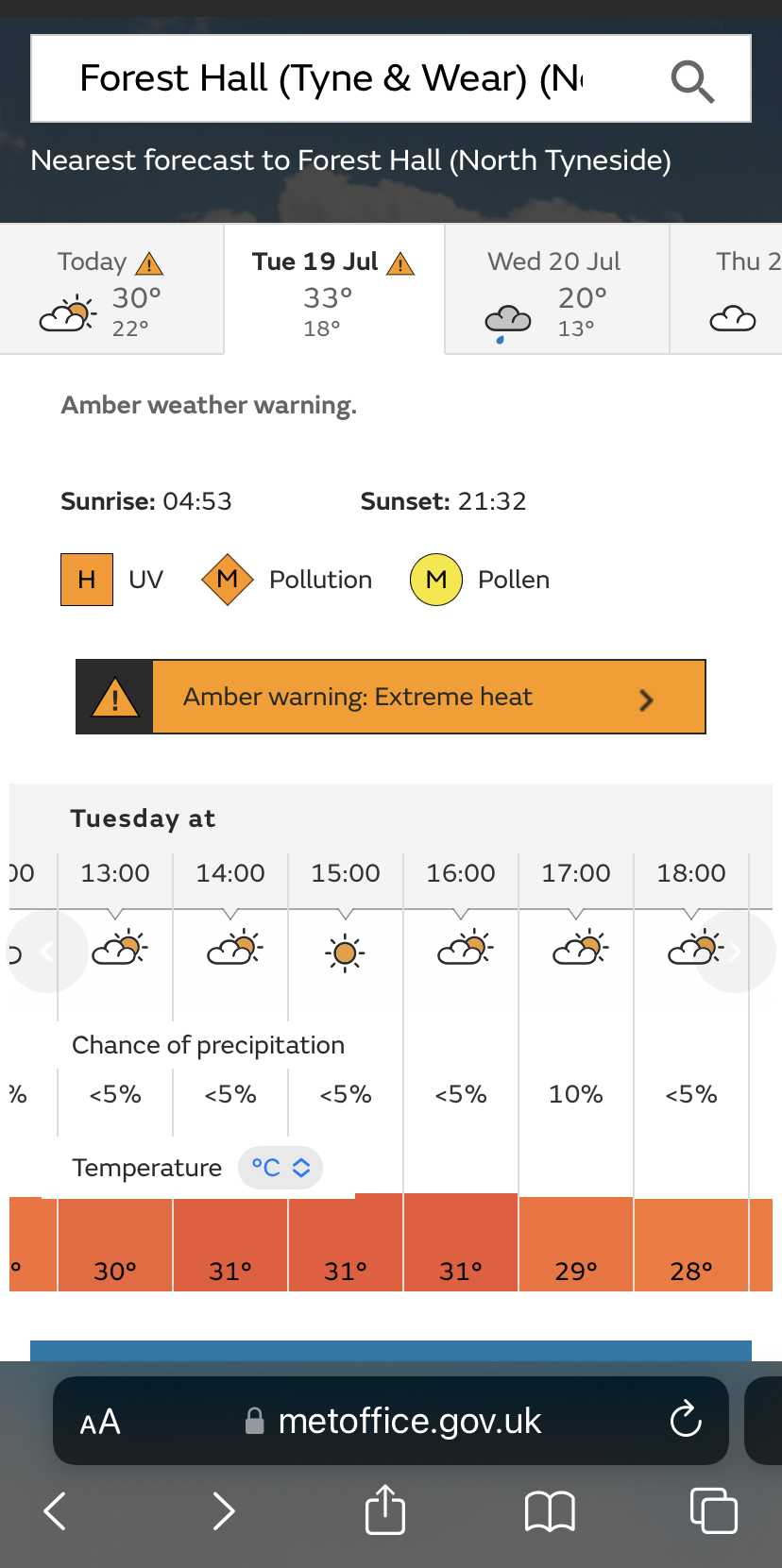Tap the magnifier search icon
The image size is (782, 1568).
coord(692,81)
